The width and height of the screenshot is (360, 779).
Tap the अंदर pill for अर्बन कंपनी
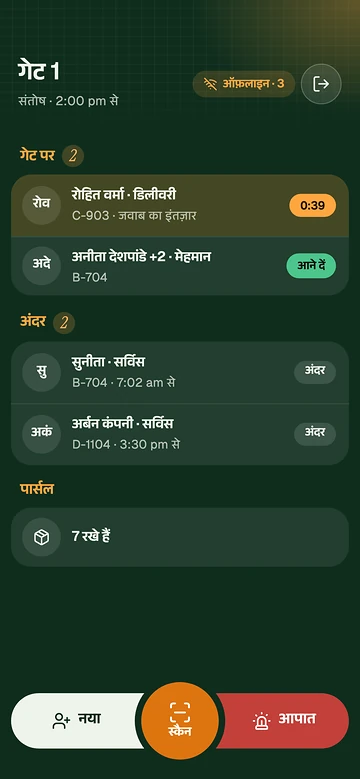[x=315, y=434]
